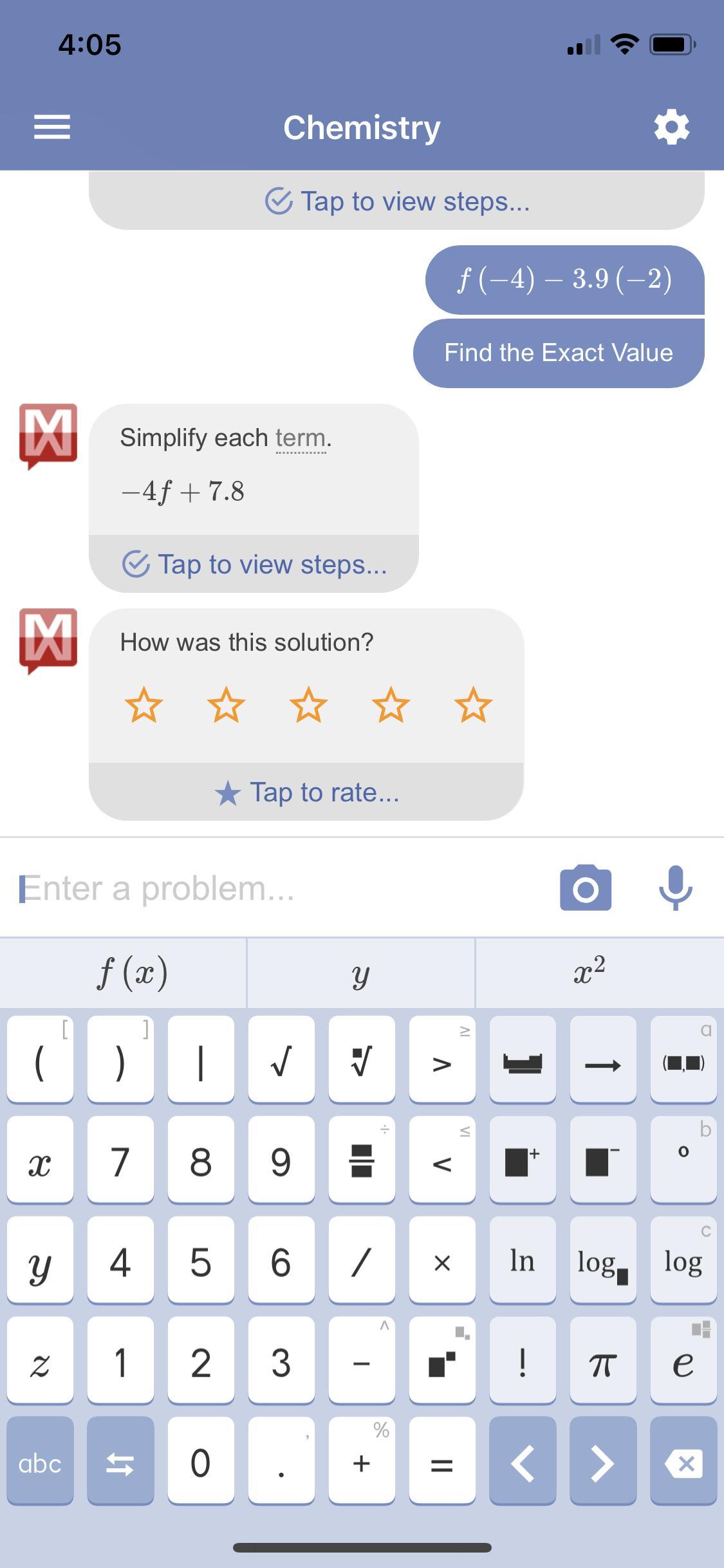Rate the solution five stars

[473, 705]
